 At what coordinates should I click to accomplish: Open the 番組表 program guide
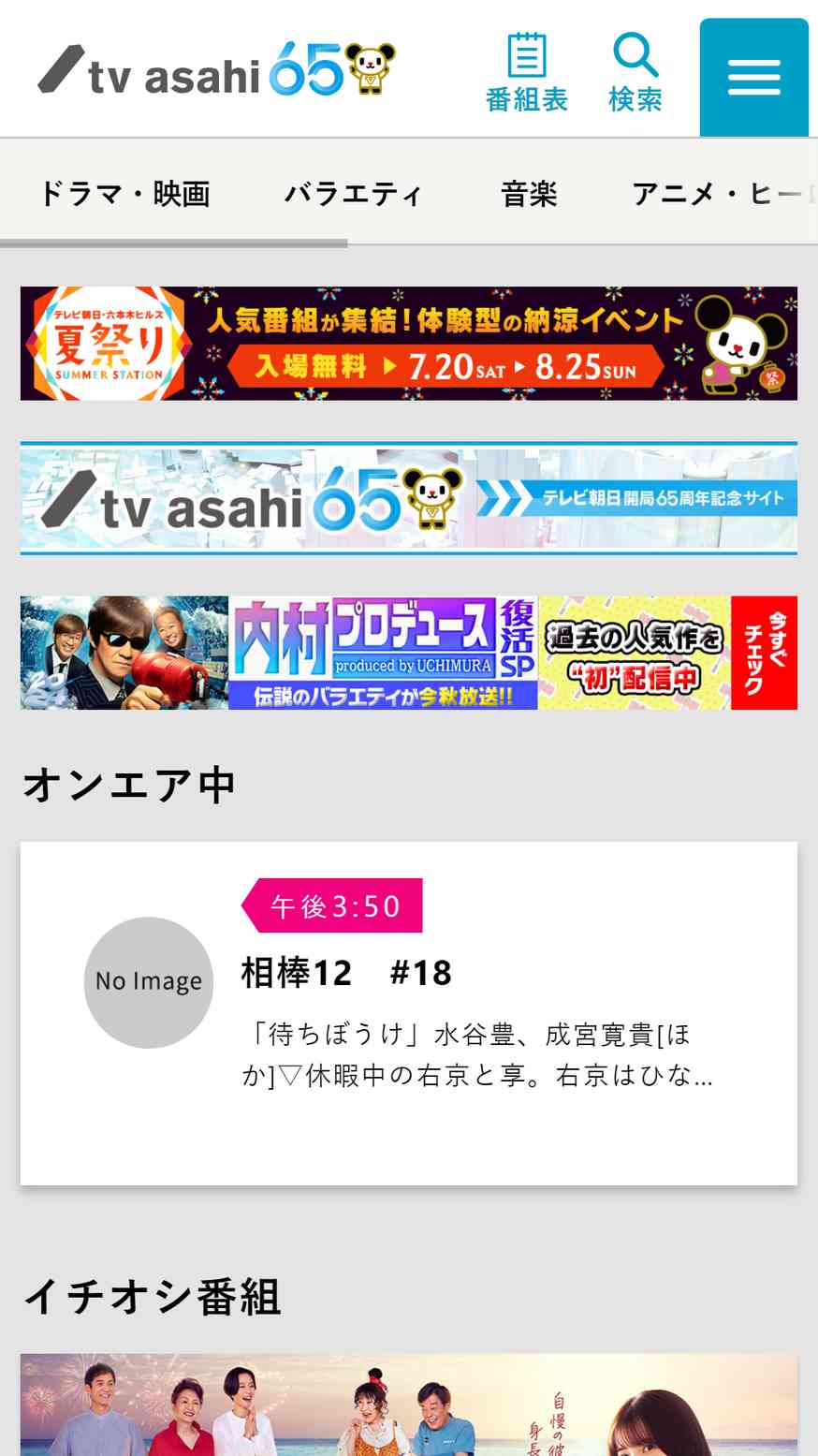pyautogui.click(x=526, y=73)
